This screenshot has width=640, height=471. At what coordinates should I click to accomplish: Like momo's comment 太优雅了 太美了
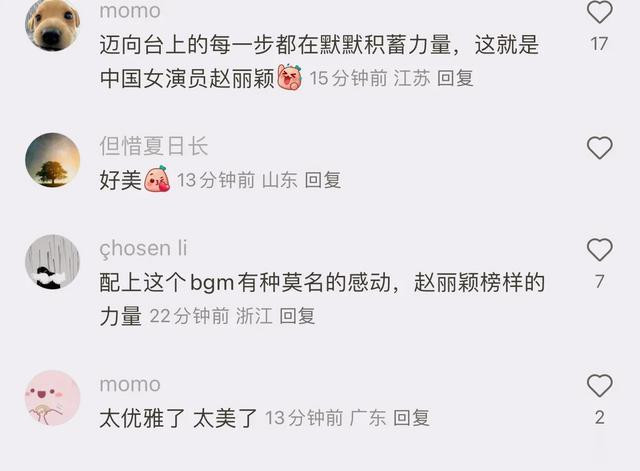click(599, 386)
